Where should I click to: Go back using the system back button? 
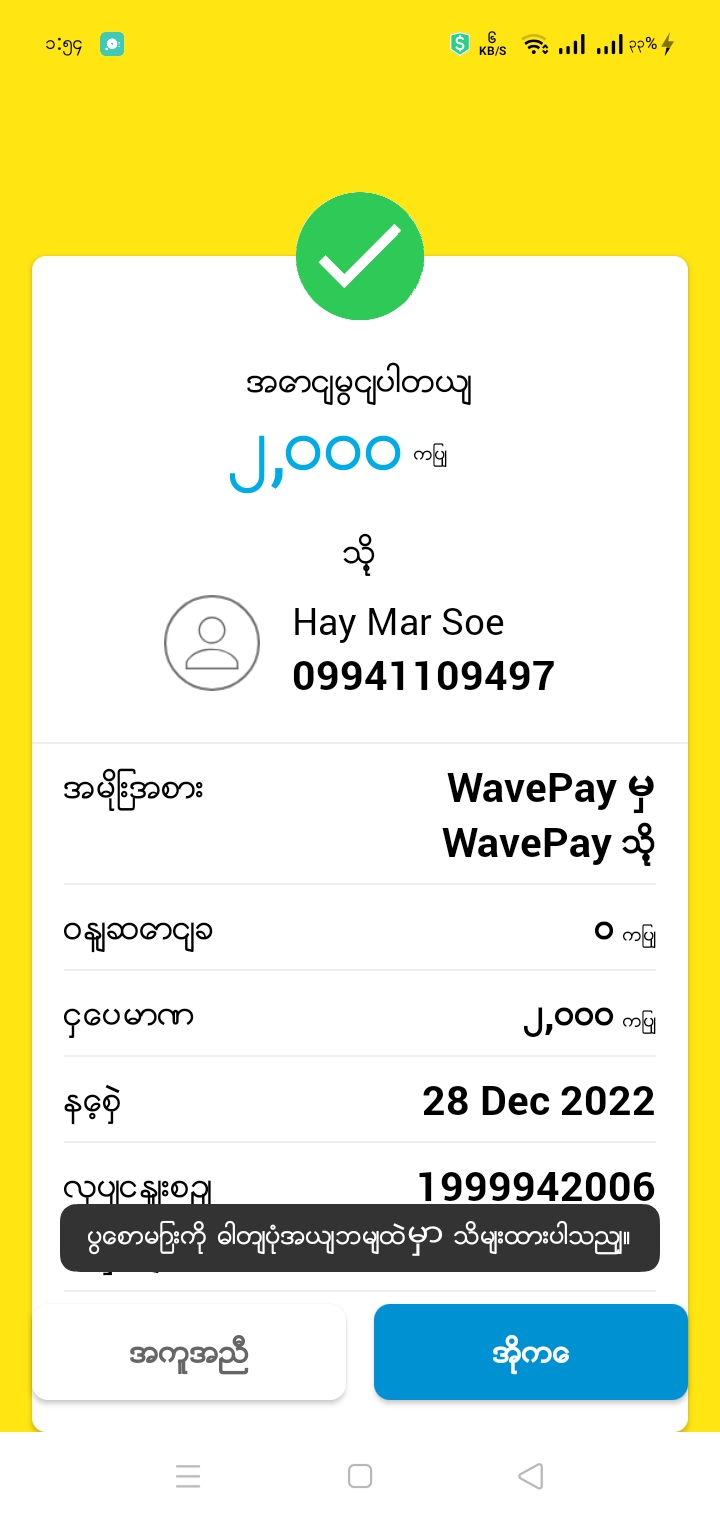[531, 1476]
